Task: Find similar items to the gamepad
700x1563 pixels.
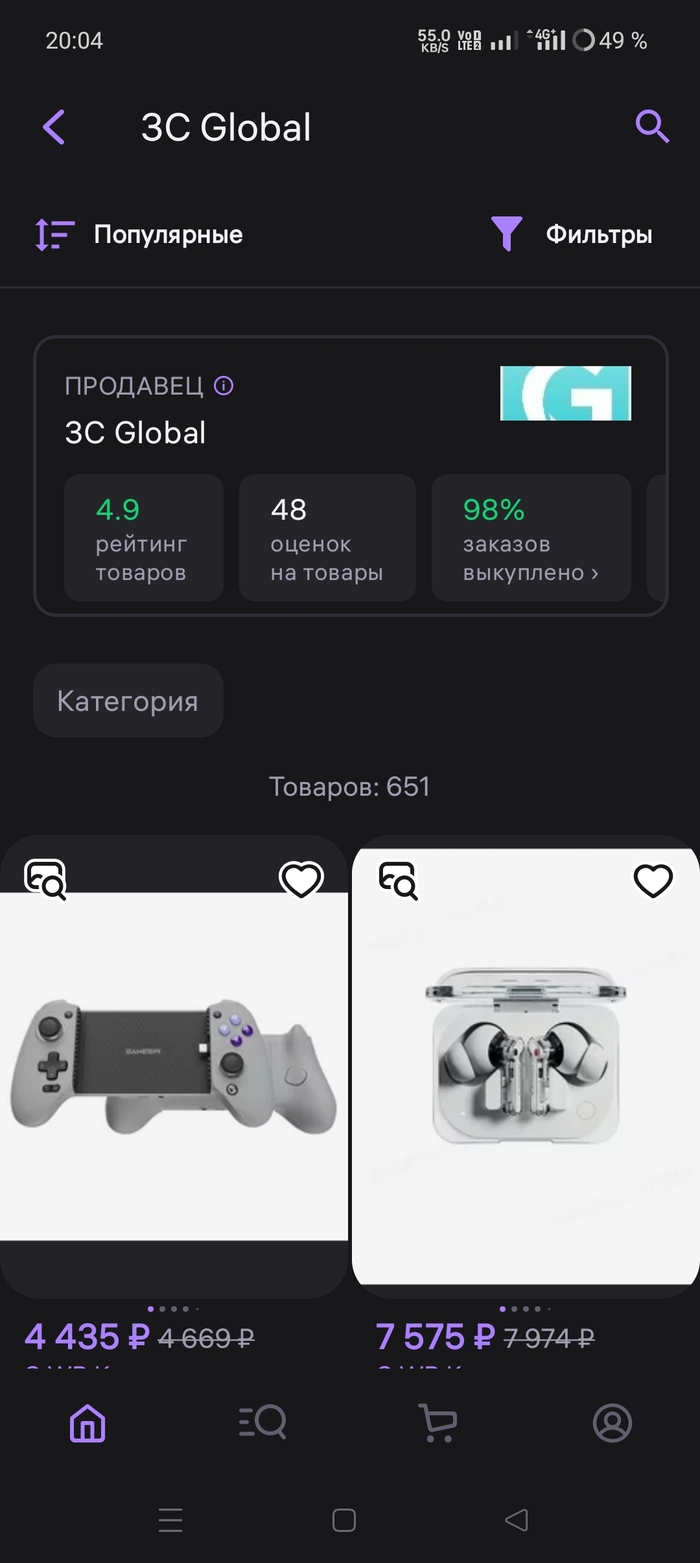Action: pos(45,880)
